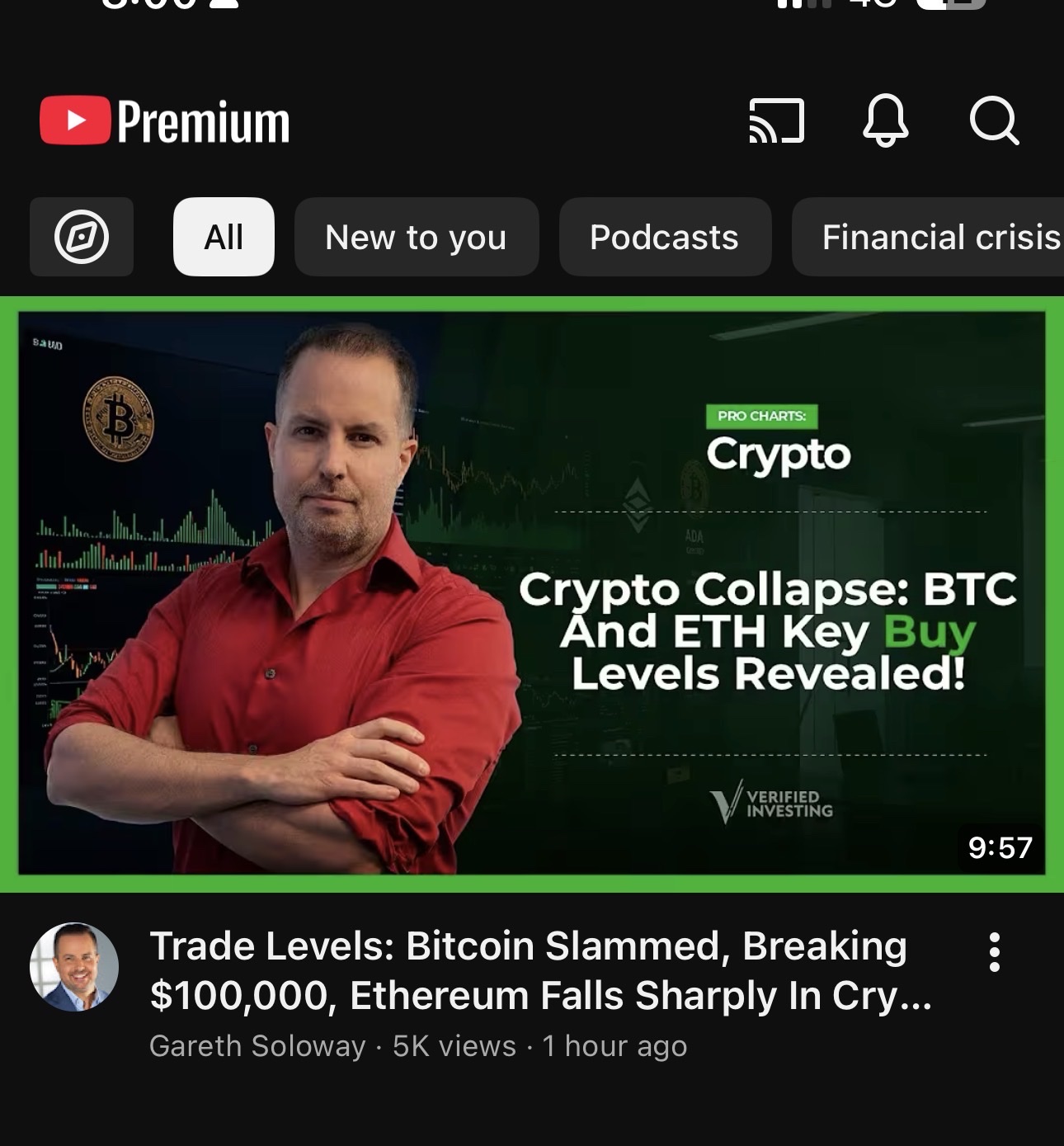Screen dimensions: 1064x1146
Task: Open Gareth Soloway's channel avatar
Action: tap(74, 967)
